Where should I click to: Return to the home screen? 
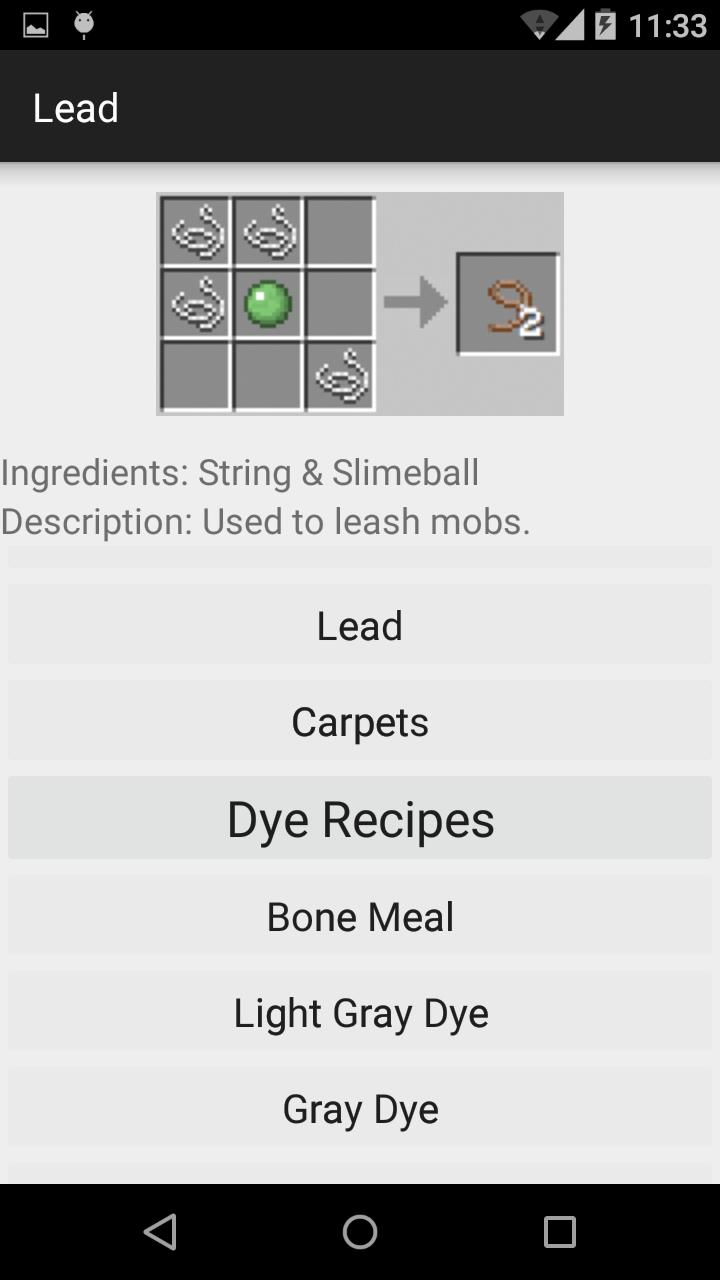pyautogui.click(x=360, y=1232)
